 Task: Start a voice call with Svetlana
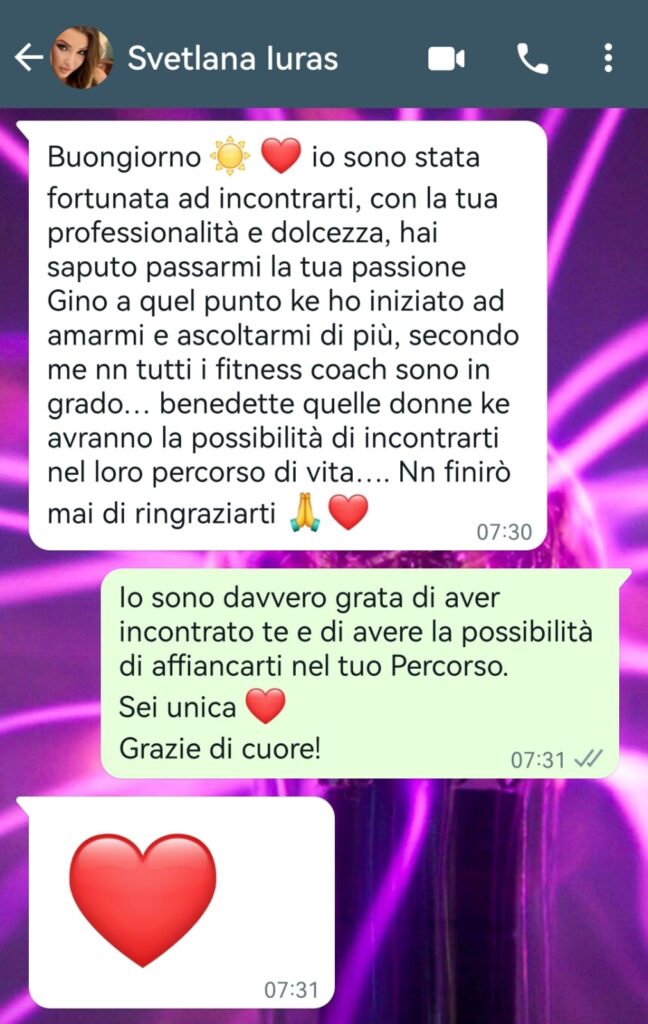point(532,59)
